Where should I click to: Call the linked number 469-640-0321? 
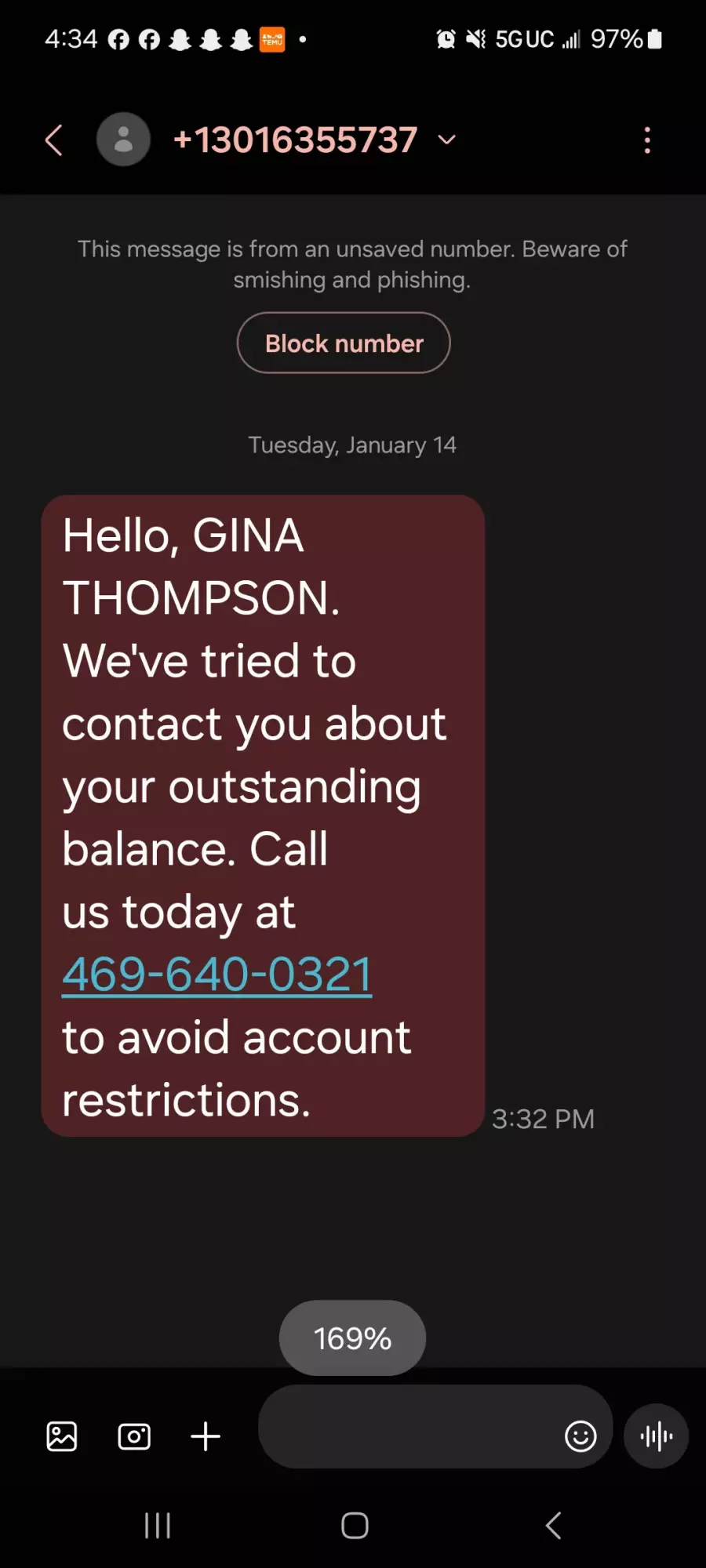[217, 975]
